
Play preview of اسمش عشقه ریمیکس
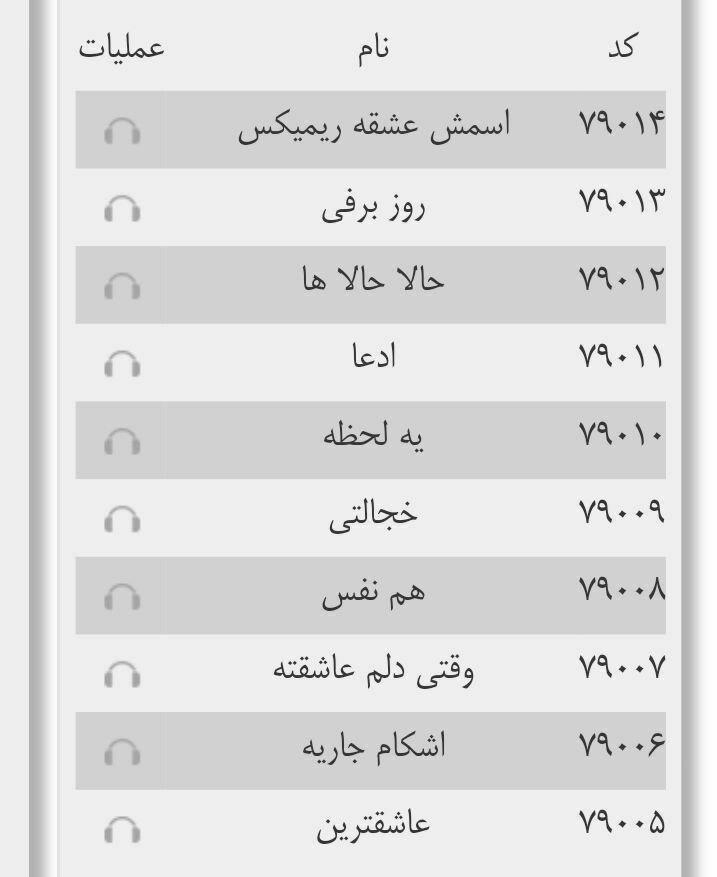tap(122, 131)
